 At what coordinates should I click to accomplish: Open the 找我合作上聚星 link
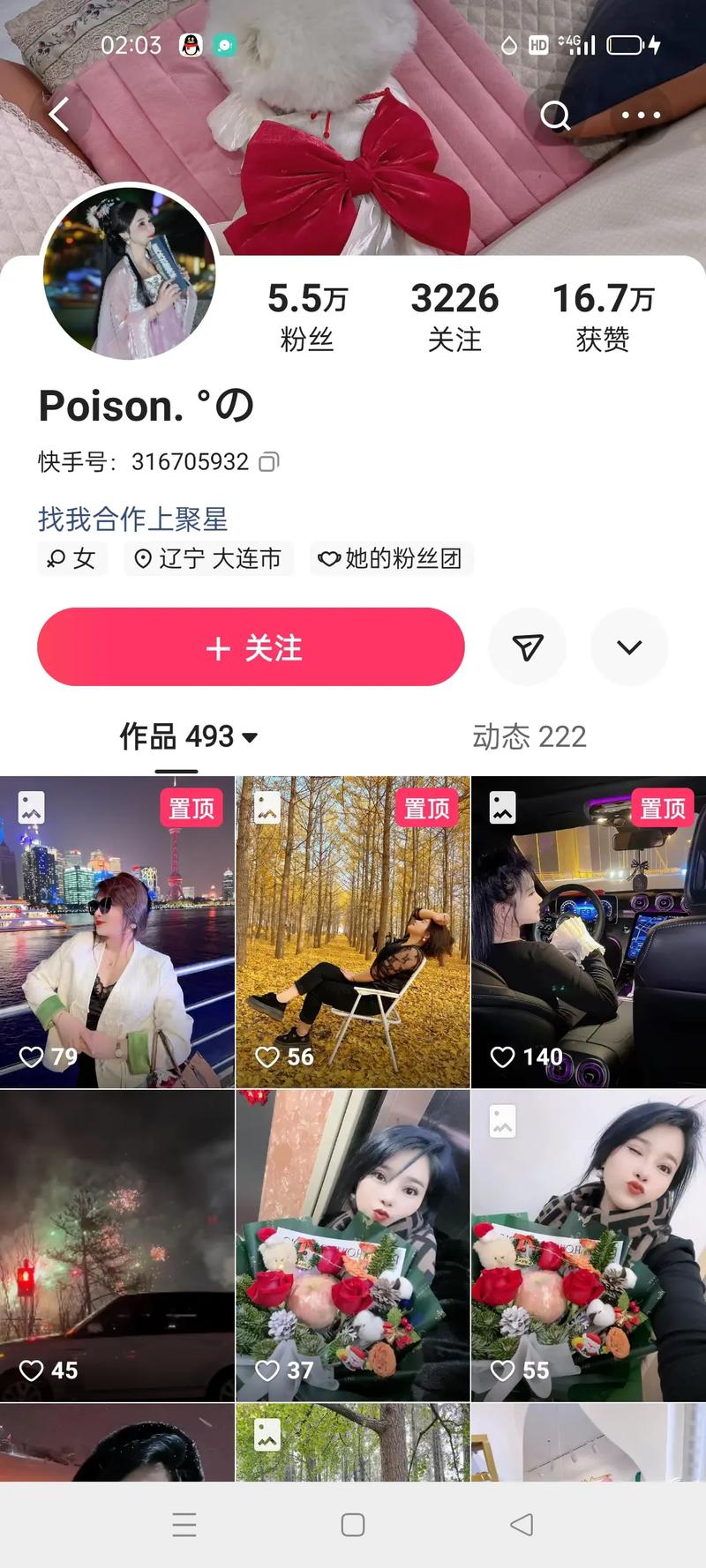pyautogui.click(x=131, y=520)
